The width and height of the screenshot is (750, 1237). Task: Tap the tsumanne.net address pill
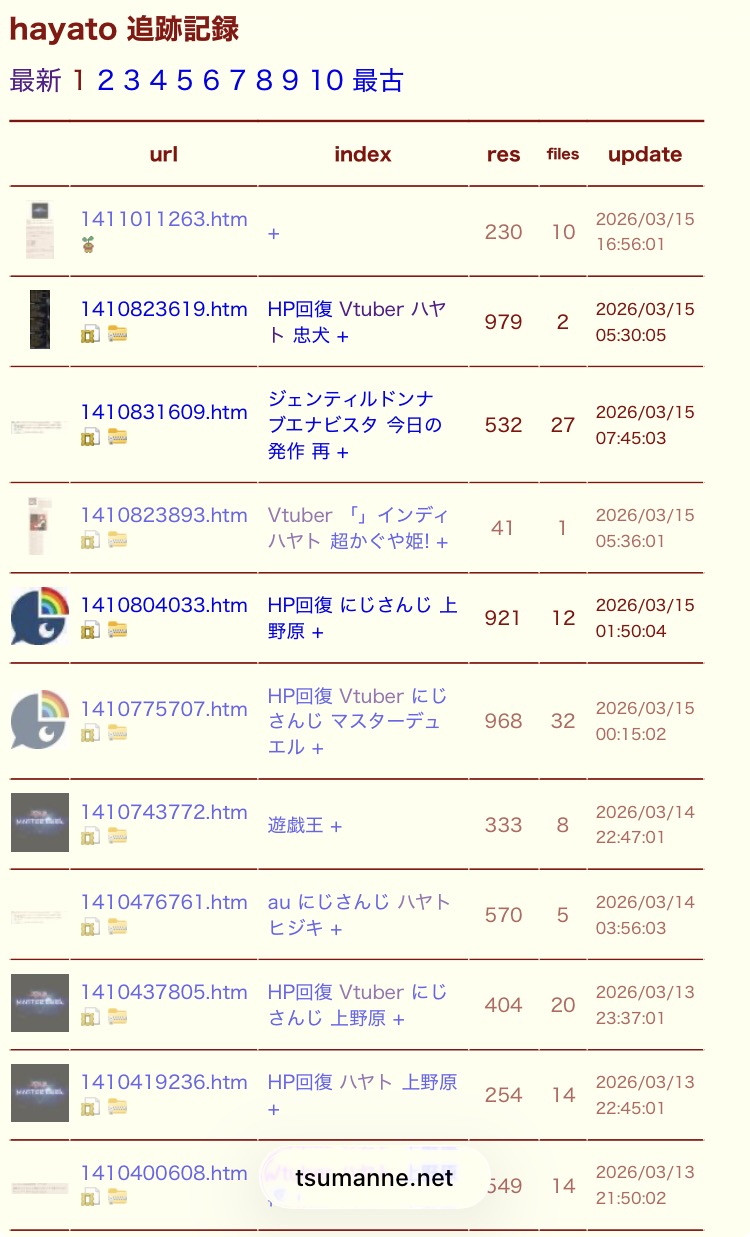(x=374, y=1178)
